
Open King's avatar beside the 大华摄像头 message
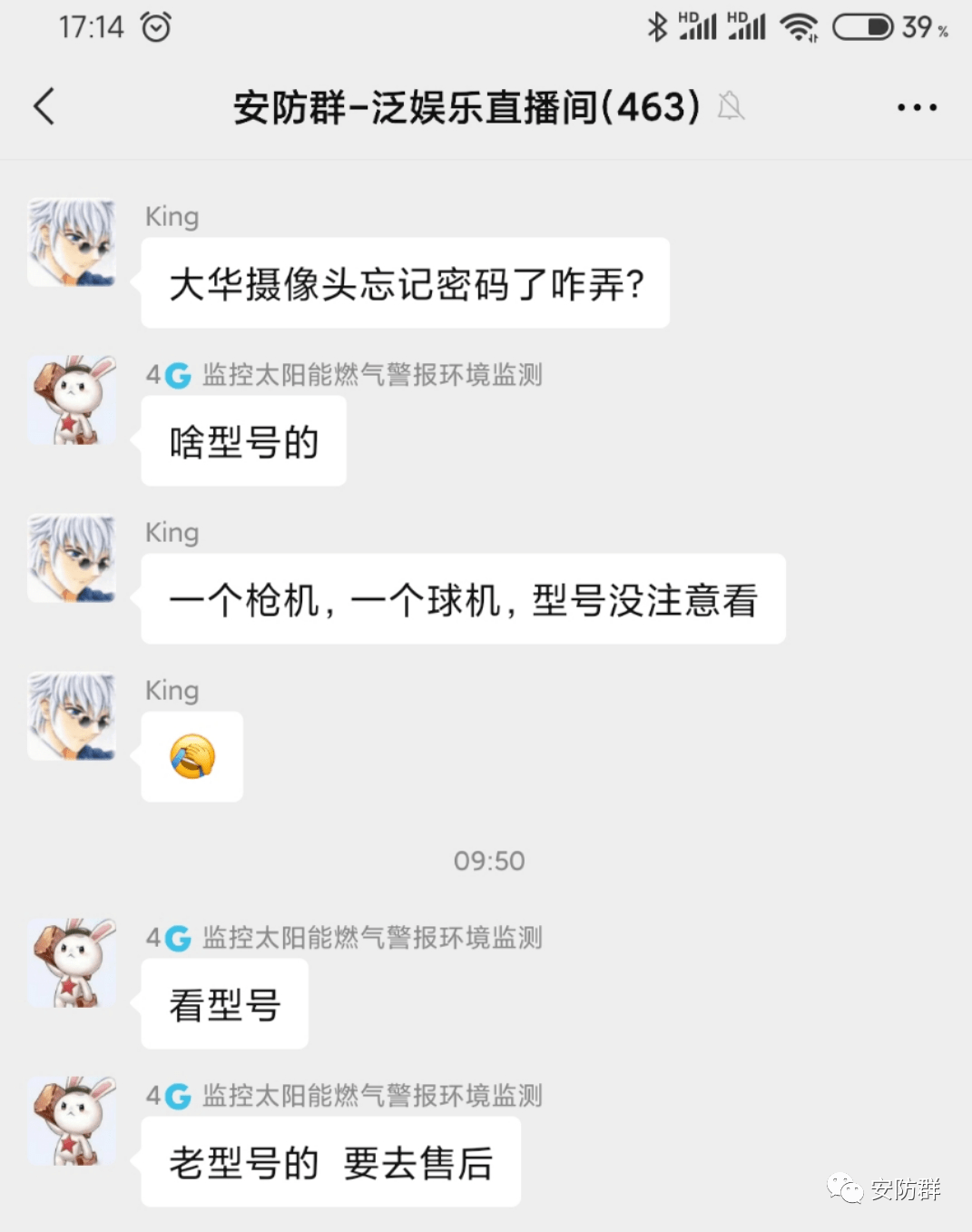point(72,243)
